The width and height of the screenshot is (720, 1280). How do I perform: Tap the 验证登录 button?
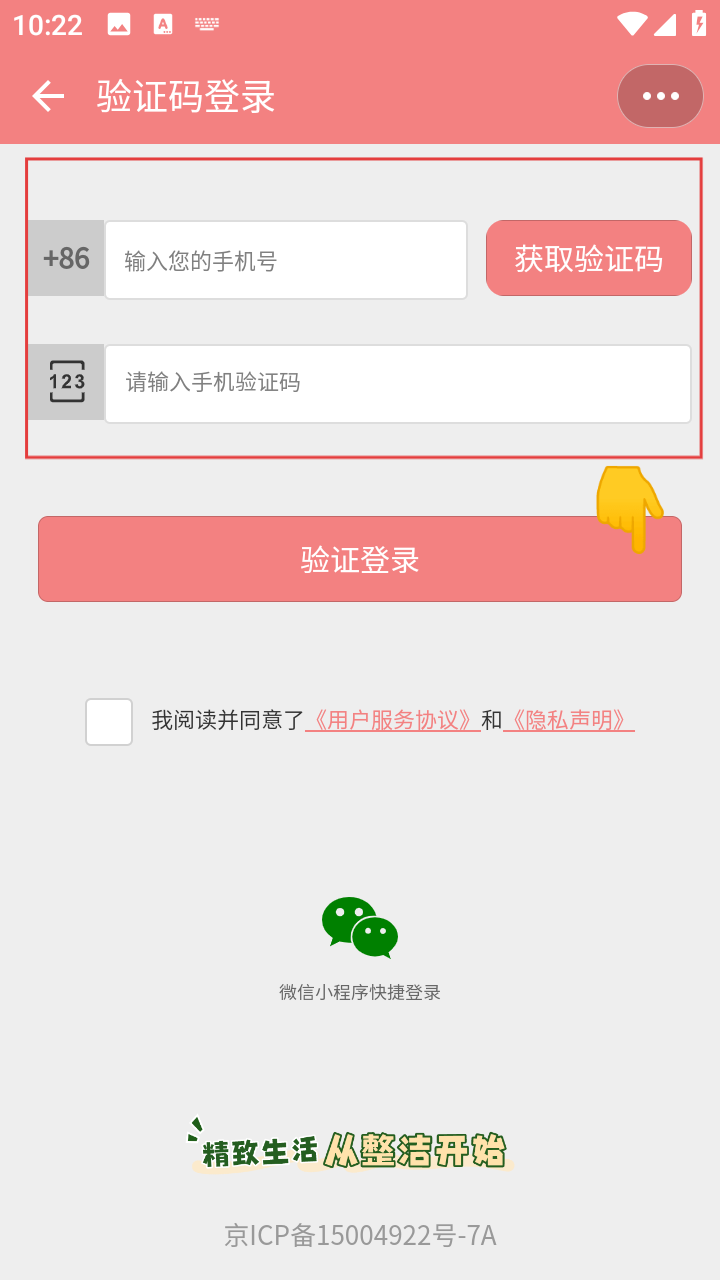[359, 559]
